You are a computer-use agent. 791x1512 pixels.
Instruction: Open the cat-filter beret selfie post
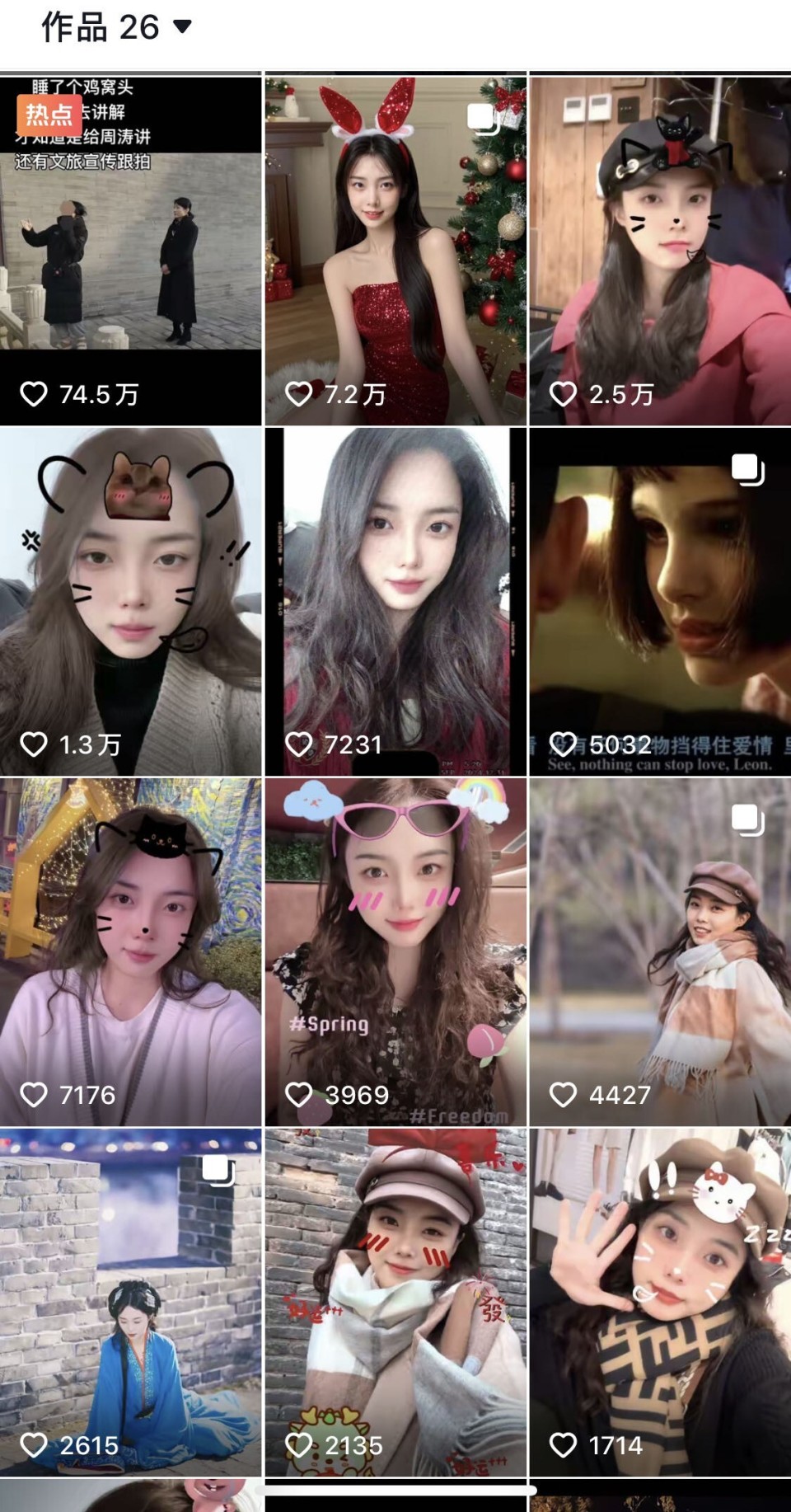point(132,932)
